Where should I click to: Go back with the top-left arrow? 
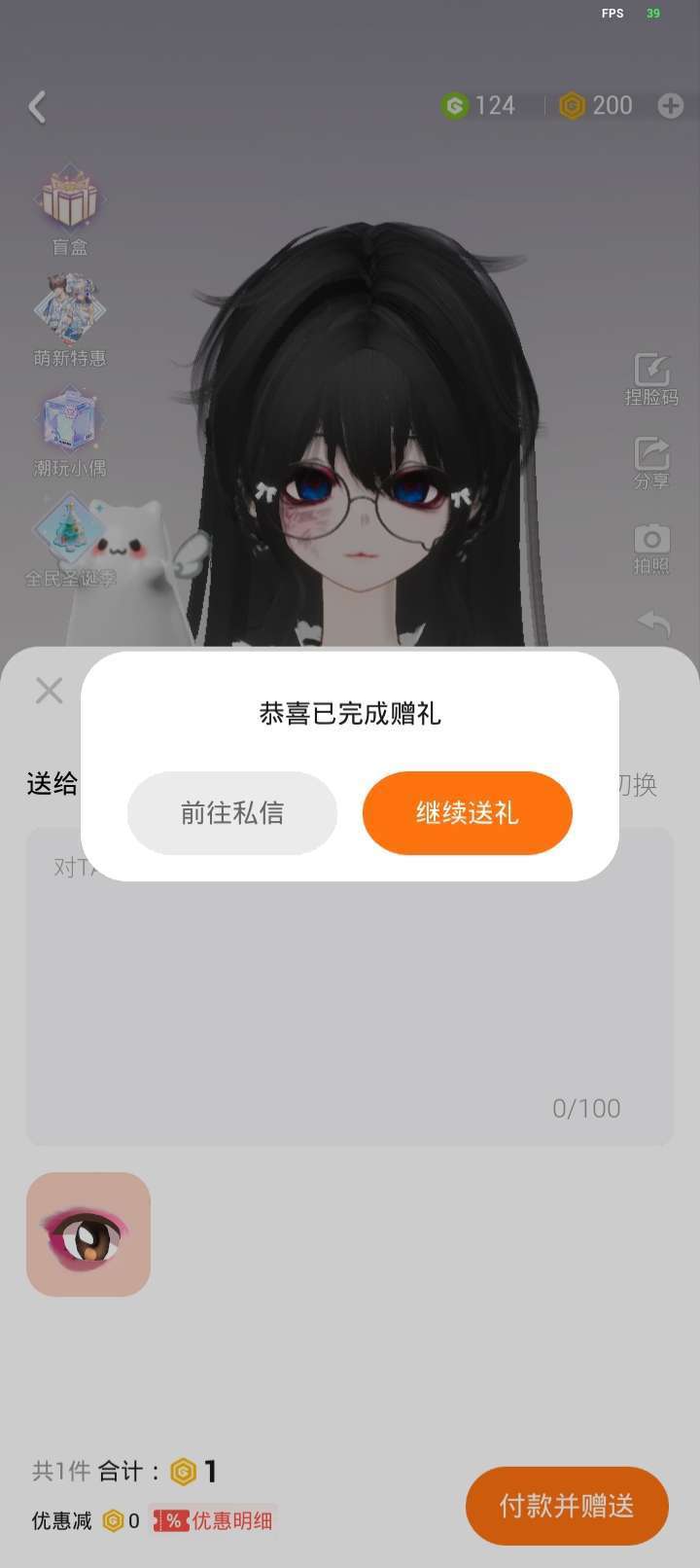(x=38, y=107)
